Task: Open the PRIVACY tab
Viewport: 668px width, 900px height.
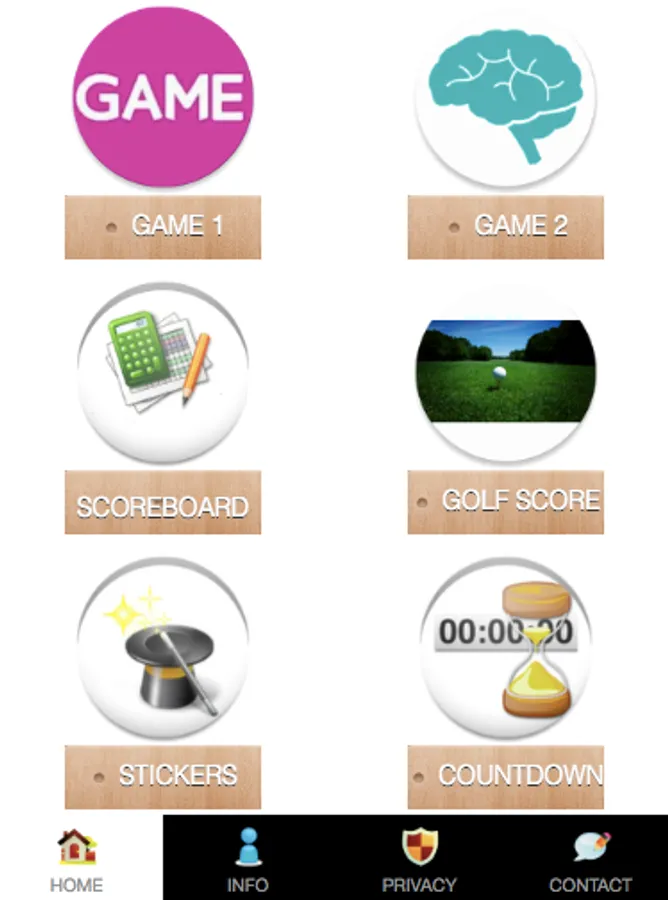Action: [420, 858]
